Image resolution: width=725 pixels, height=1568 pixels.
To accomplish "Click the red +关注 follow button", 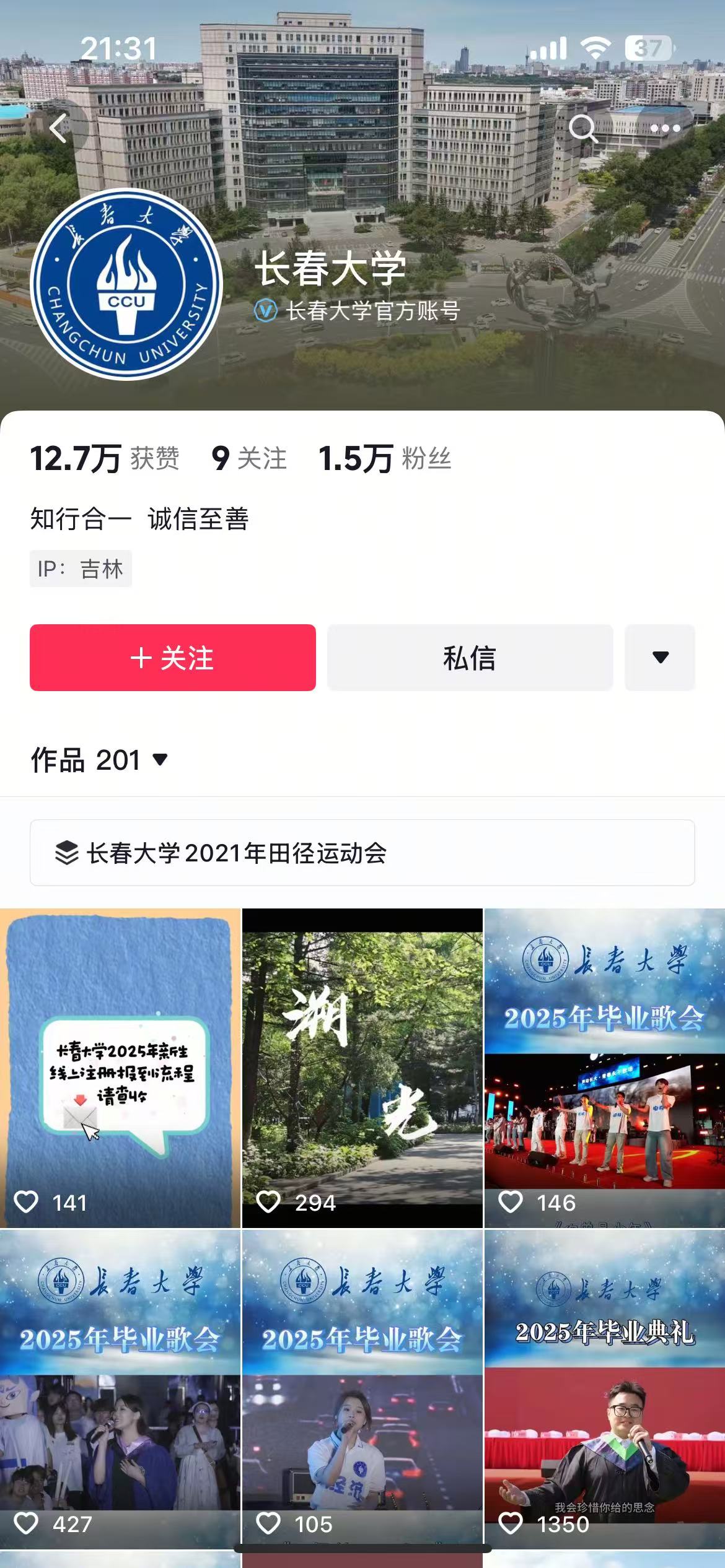I will [174, 659].
